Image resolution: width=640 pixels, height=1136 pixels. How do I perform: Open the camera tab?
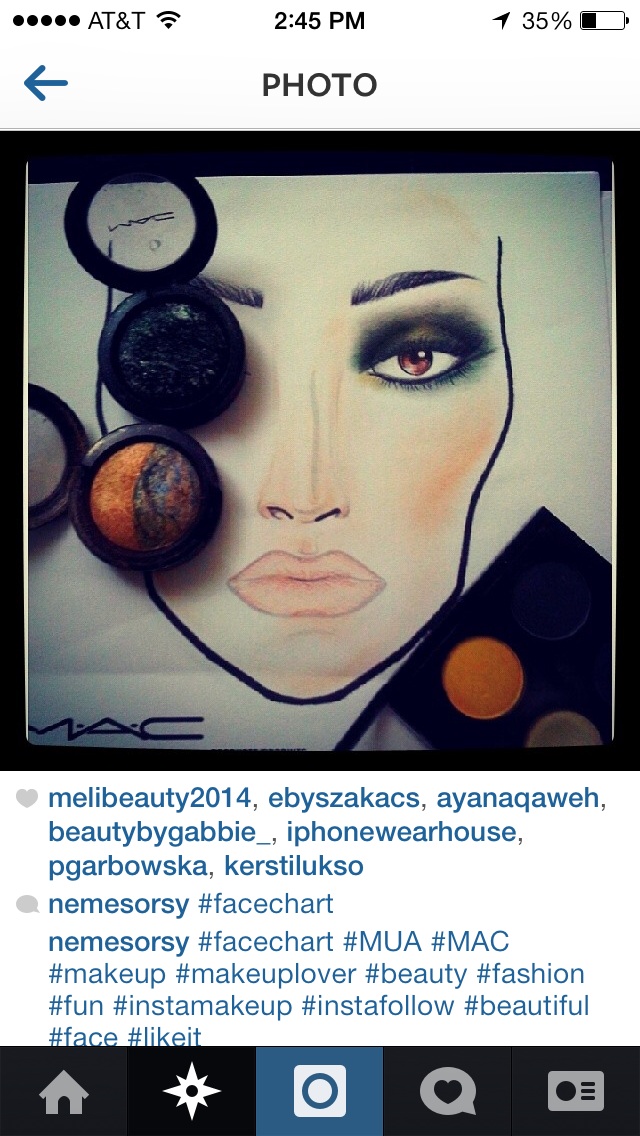coord(320,1091)
